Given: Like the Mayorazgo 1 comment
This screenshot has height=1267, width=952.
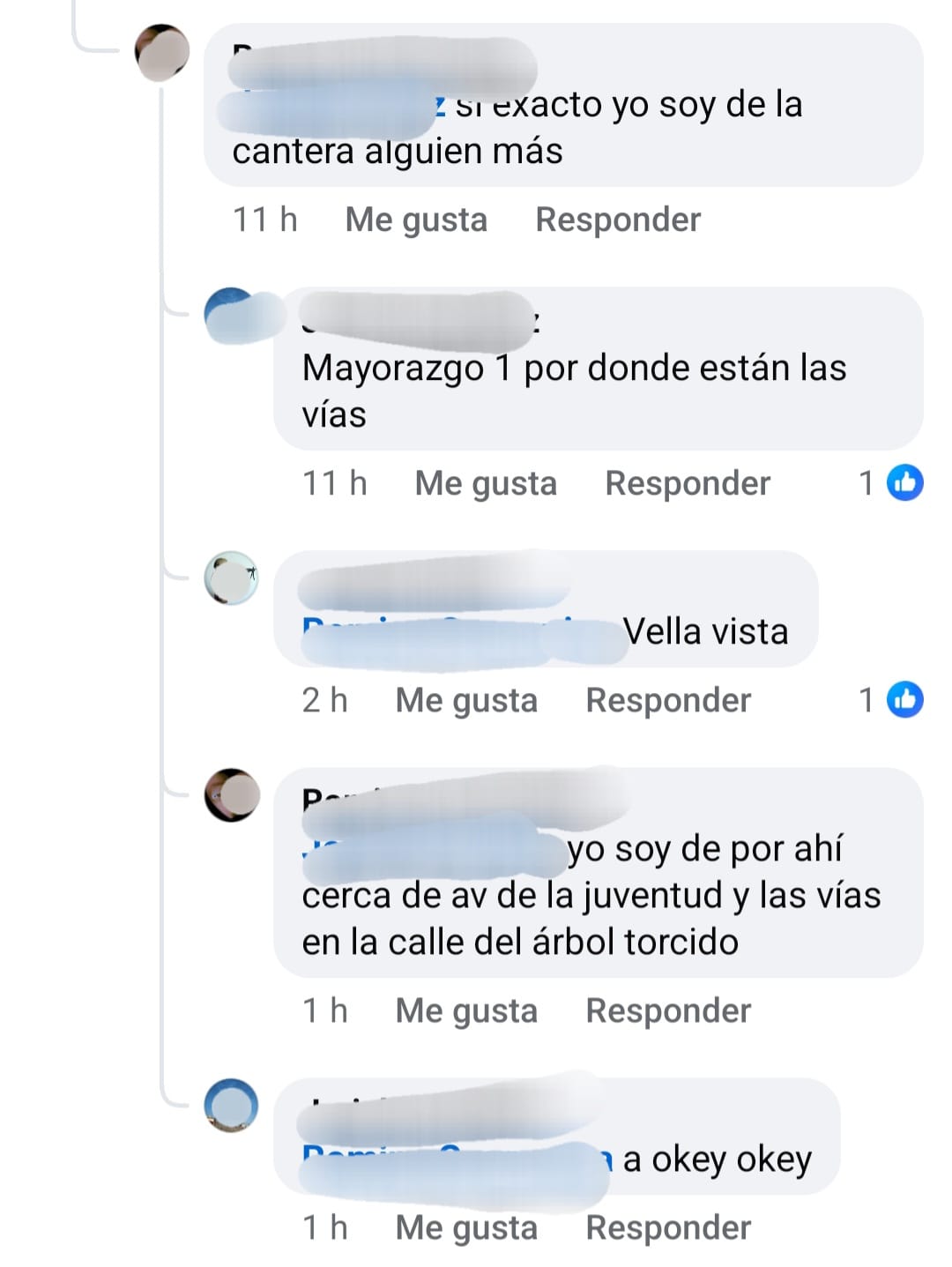Looking at the screenshot, I should [x=485, y=483].
